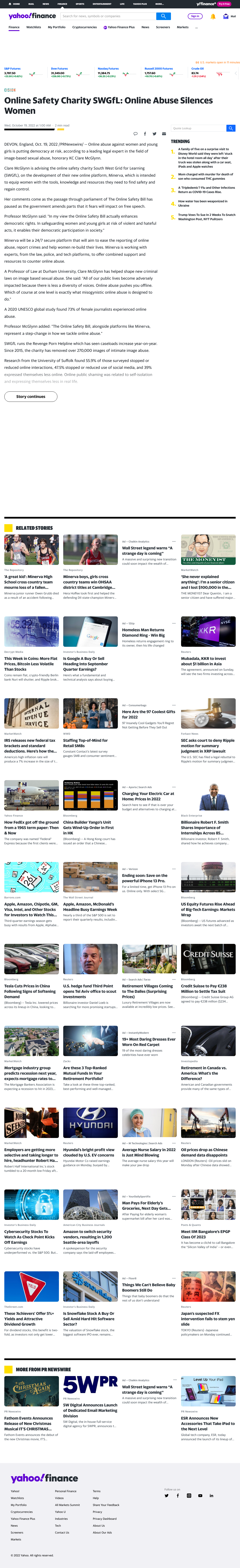Image resolution: width=240 pixels, height=1568 pixels.
Task: Go to the Cryptocurrencies tab
Action: coord(85,27)
